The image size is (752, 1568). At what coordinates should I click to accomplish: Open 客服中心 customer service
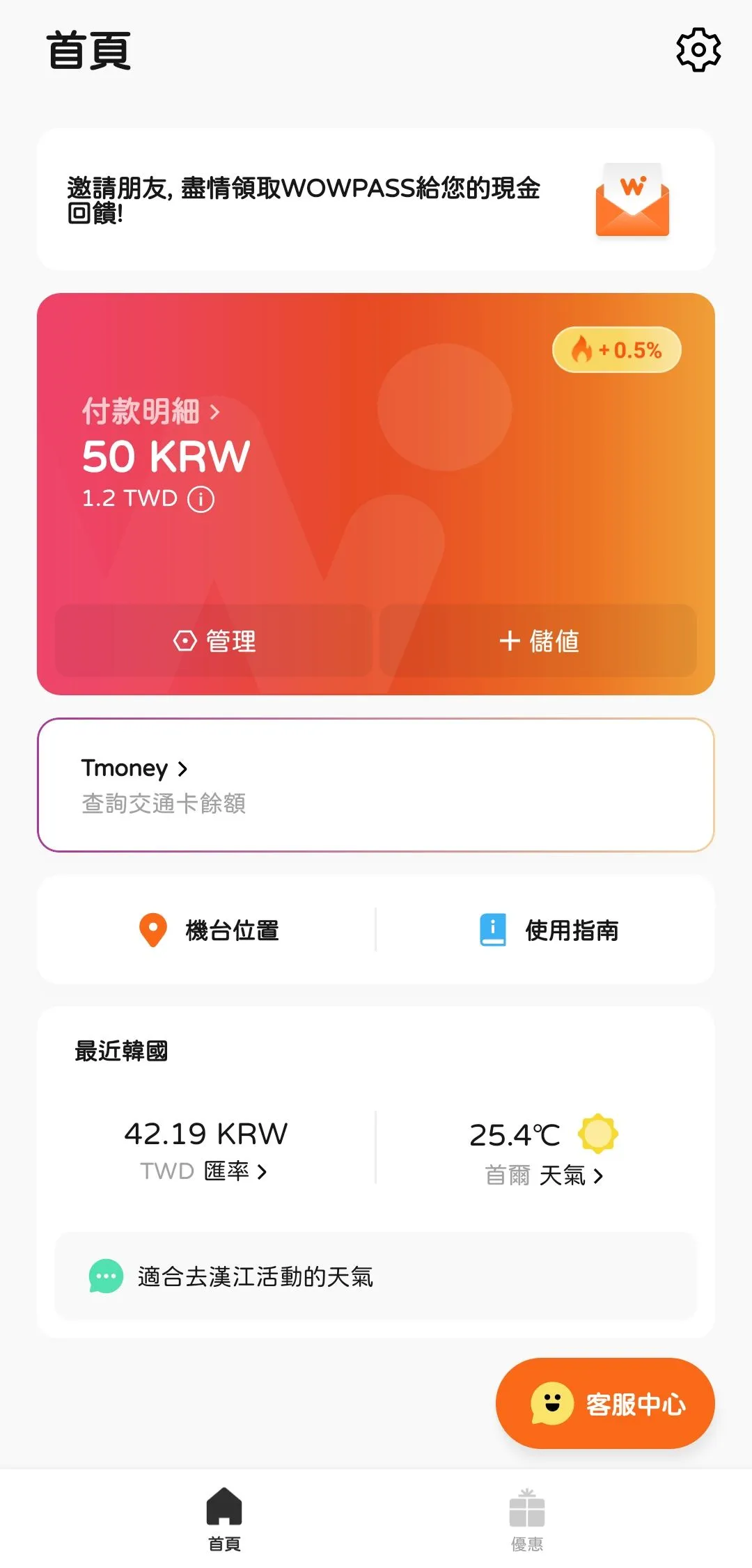click(x=605, y=1404)
